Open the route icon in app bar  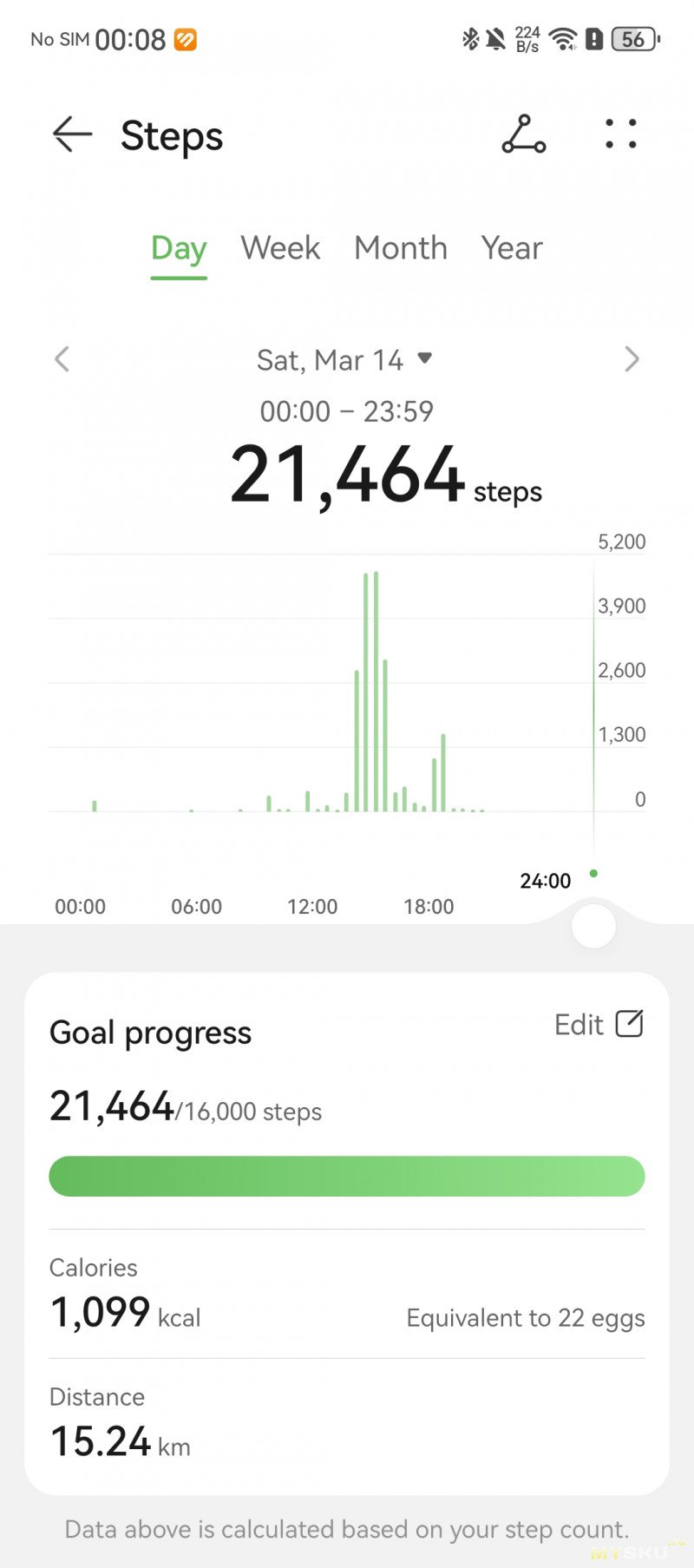524,134
